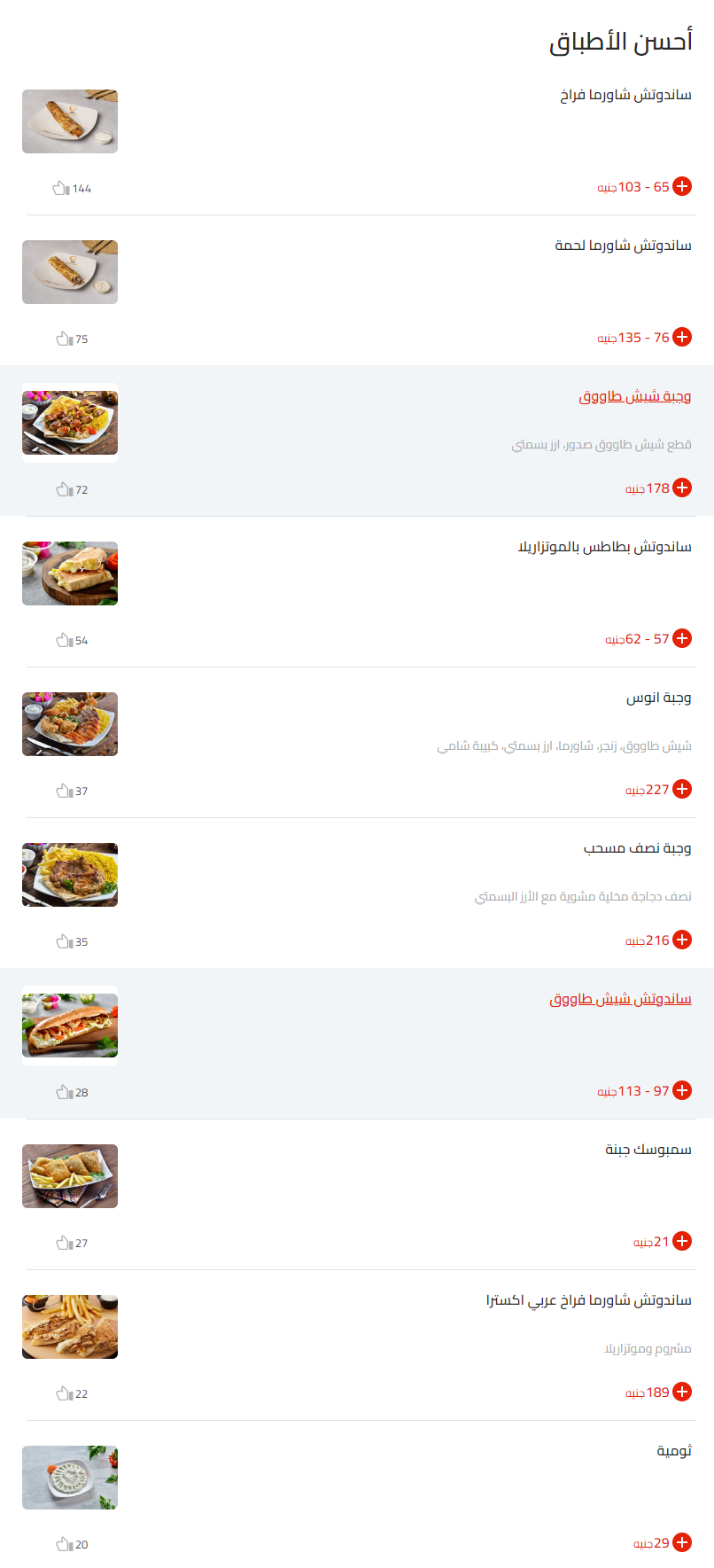Click the add icon for ثومية dish
This screenshot has width=714, height=1568.
point(682,1542)
